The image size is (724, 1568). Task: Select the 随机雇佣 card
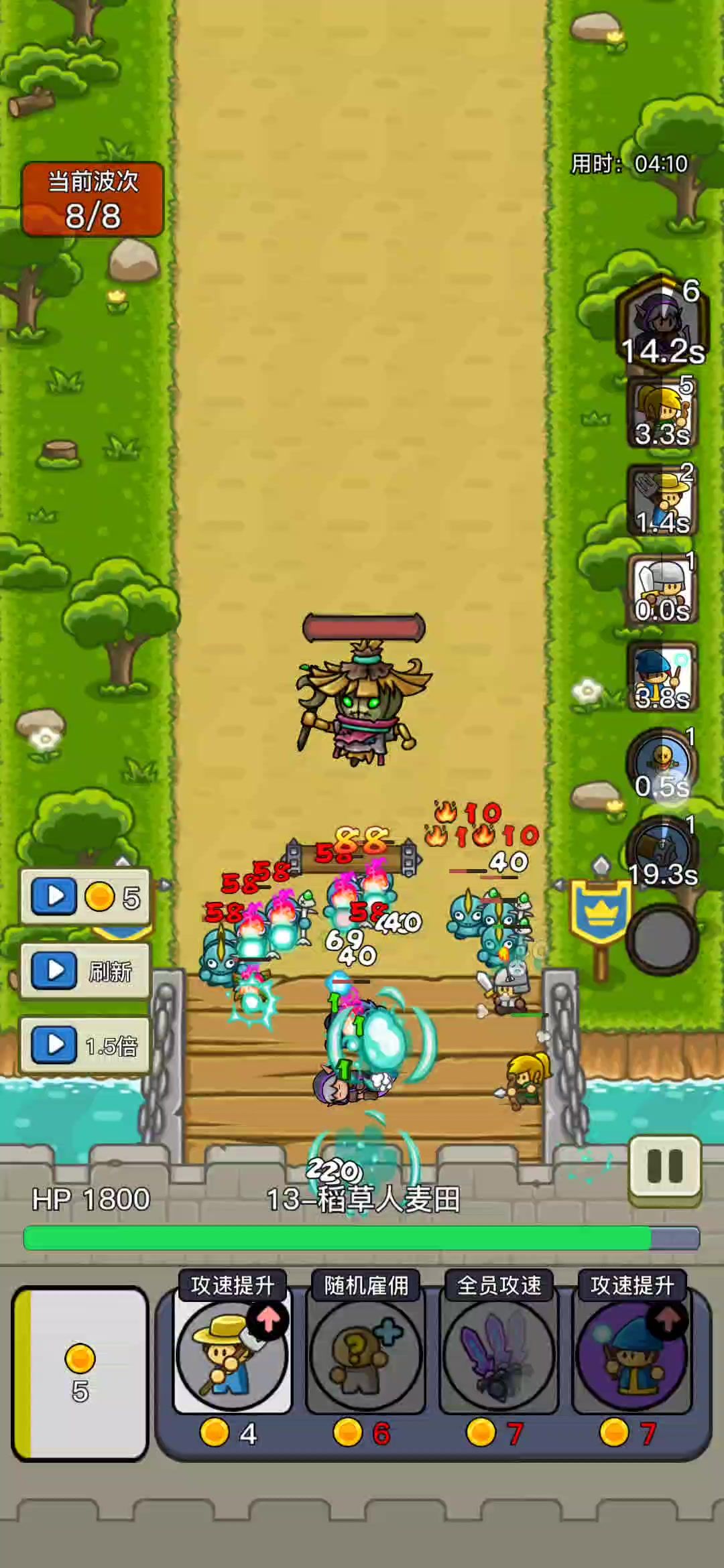tap(365, 1358)
